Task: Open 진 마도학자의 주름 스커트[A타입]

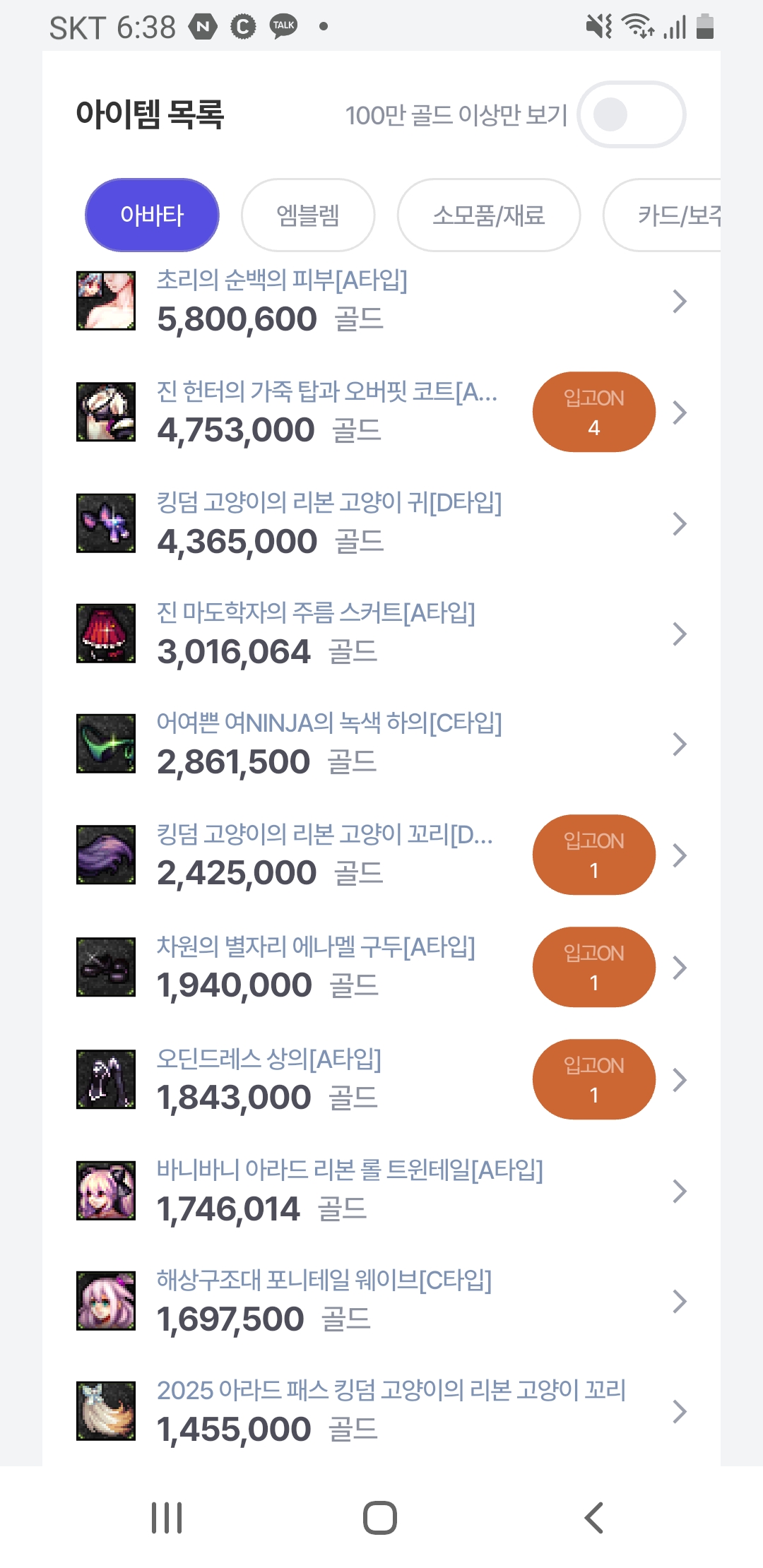Action: 353,634
